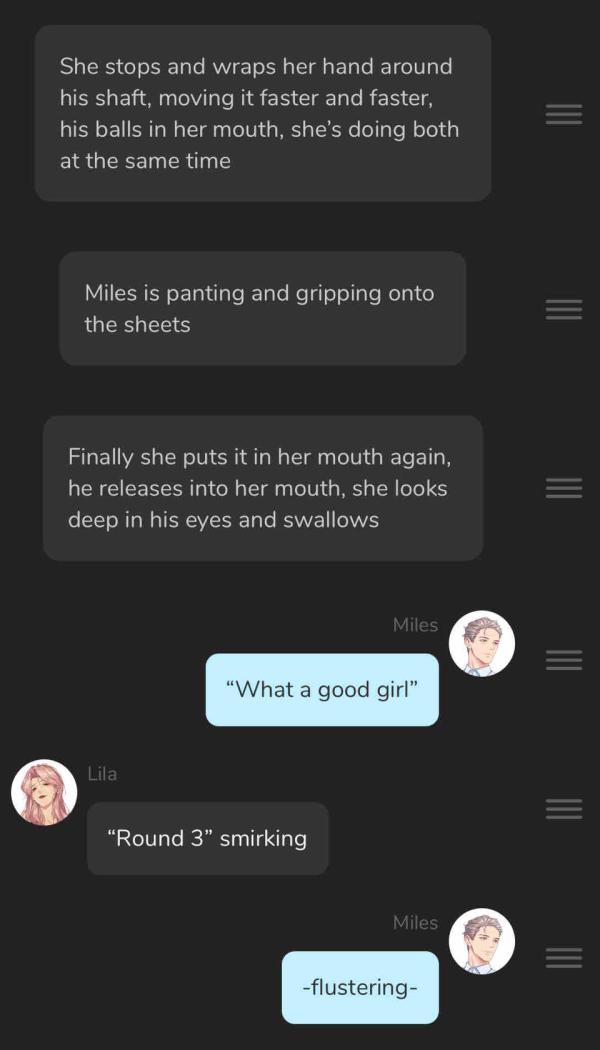Select the "-flustering-" message bubble

pos(360,987)
